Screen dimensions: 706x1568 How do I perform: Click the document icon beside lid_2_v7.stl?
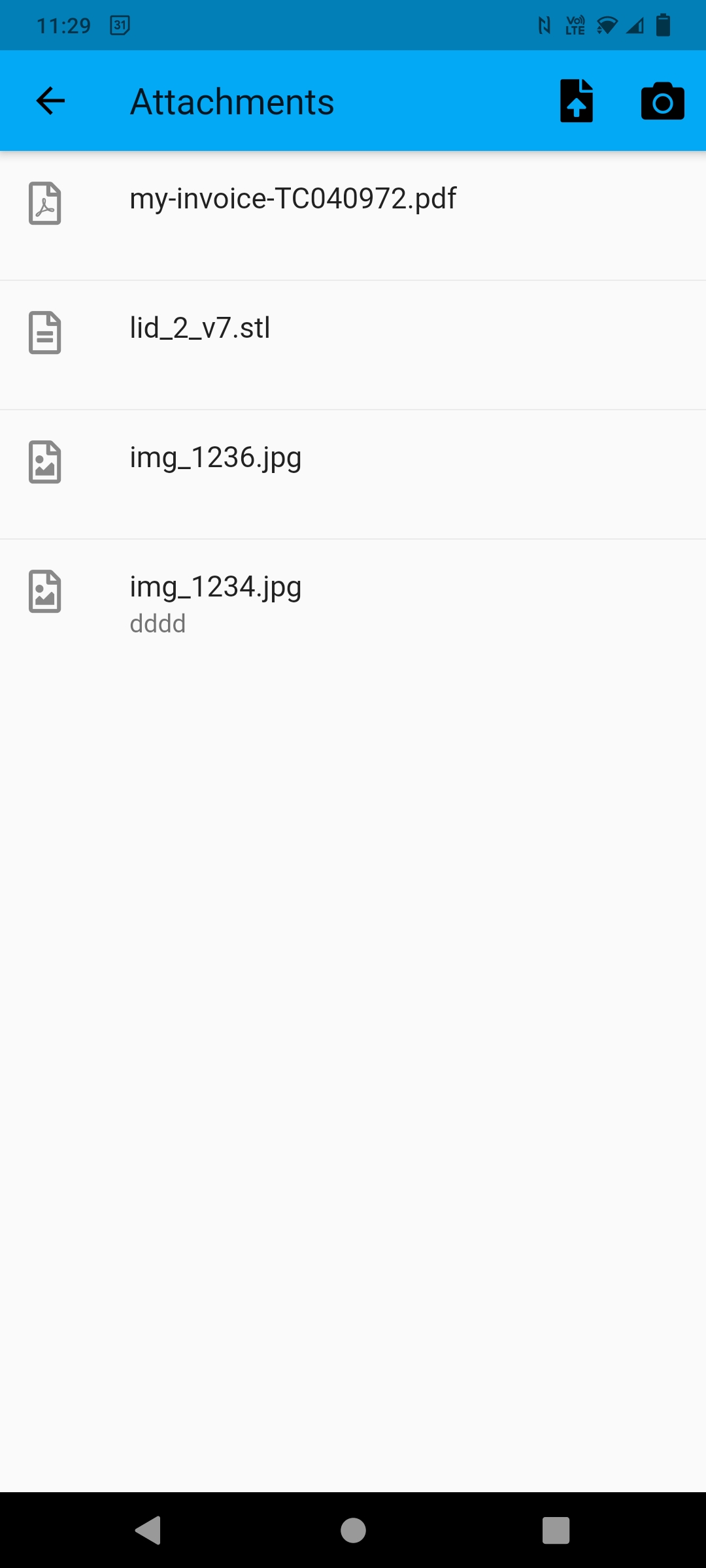44,333
